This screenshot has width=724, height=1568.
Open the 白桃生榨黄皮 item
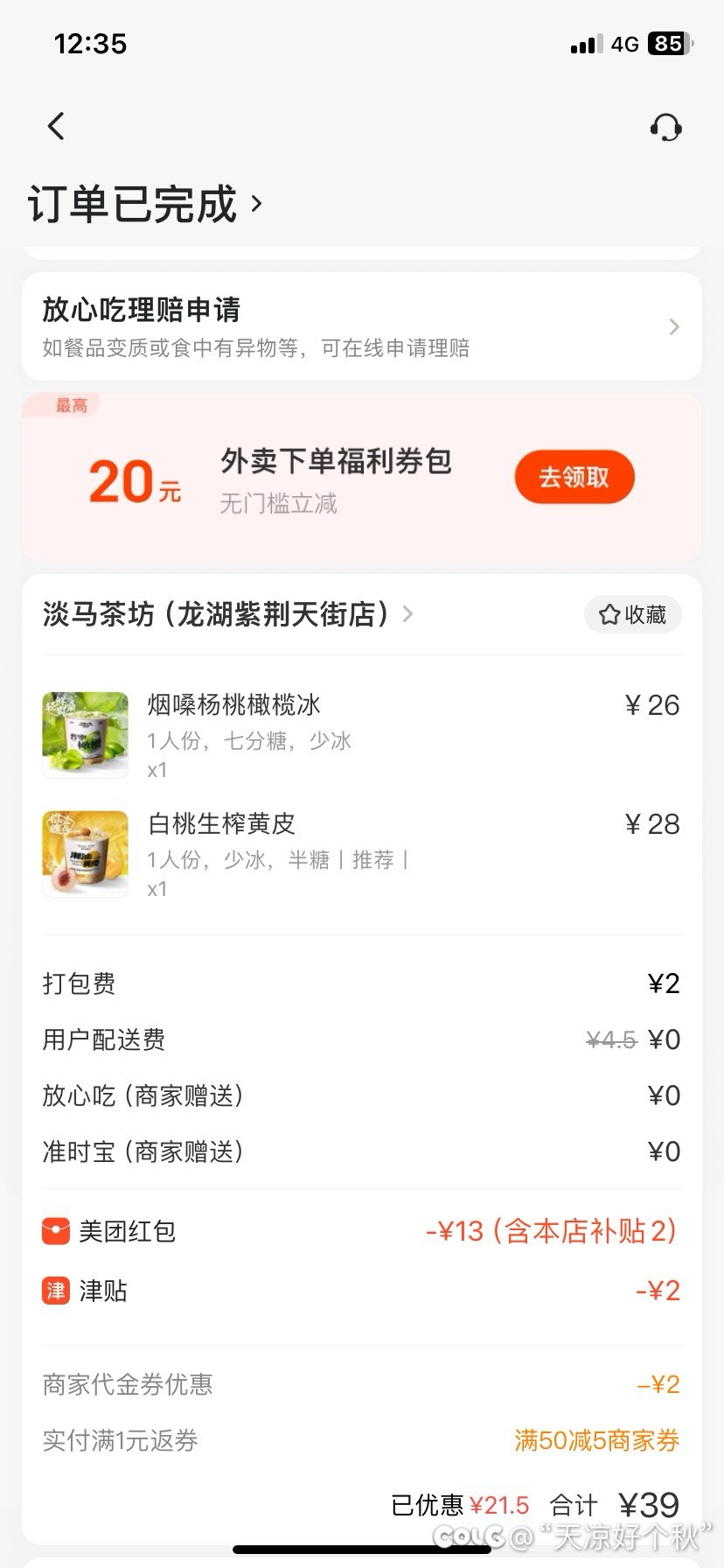(x=361, y=854)
